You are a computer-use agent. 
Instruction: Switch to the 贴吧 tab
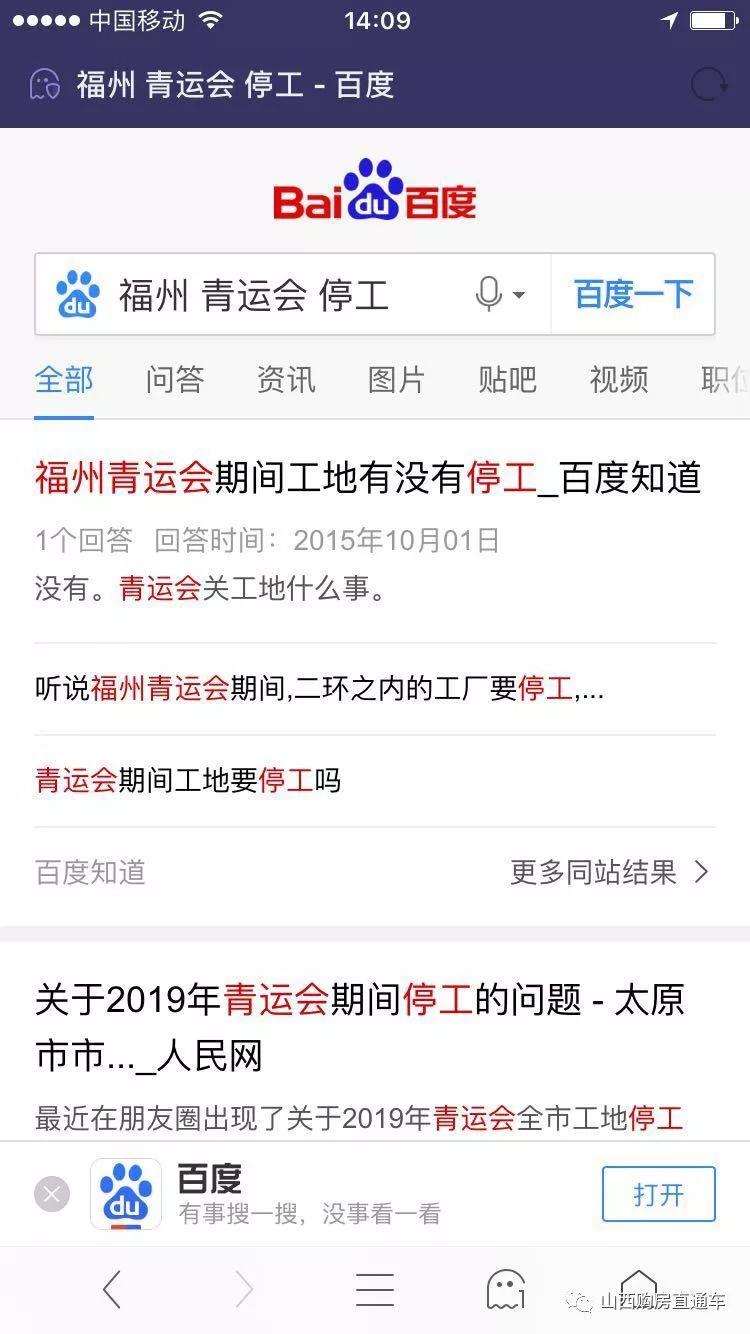coord(508,380)
